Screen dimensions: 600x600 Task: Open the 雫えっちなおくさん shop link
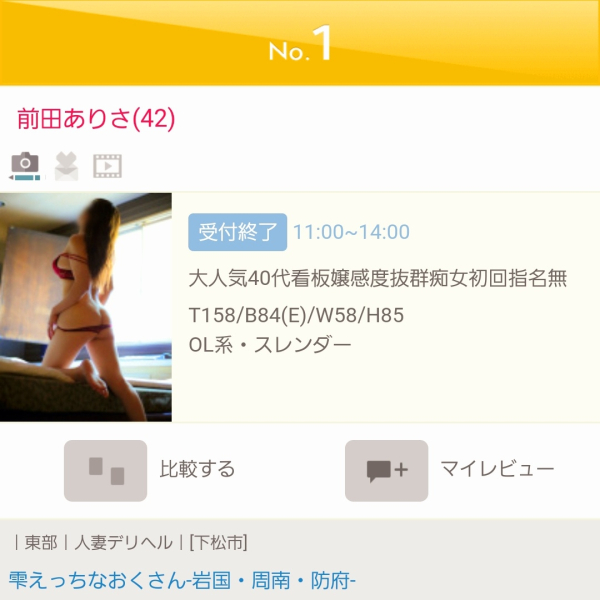182,580
